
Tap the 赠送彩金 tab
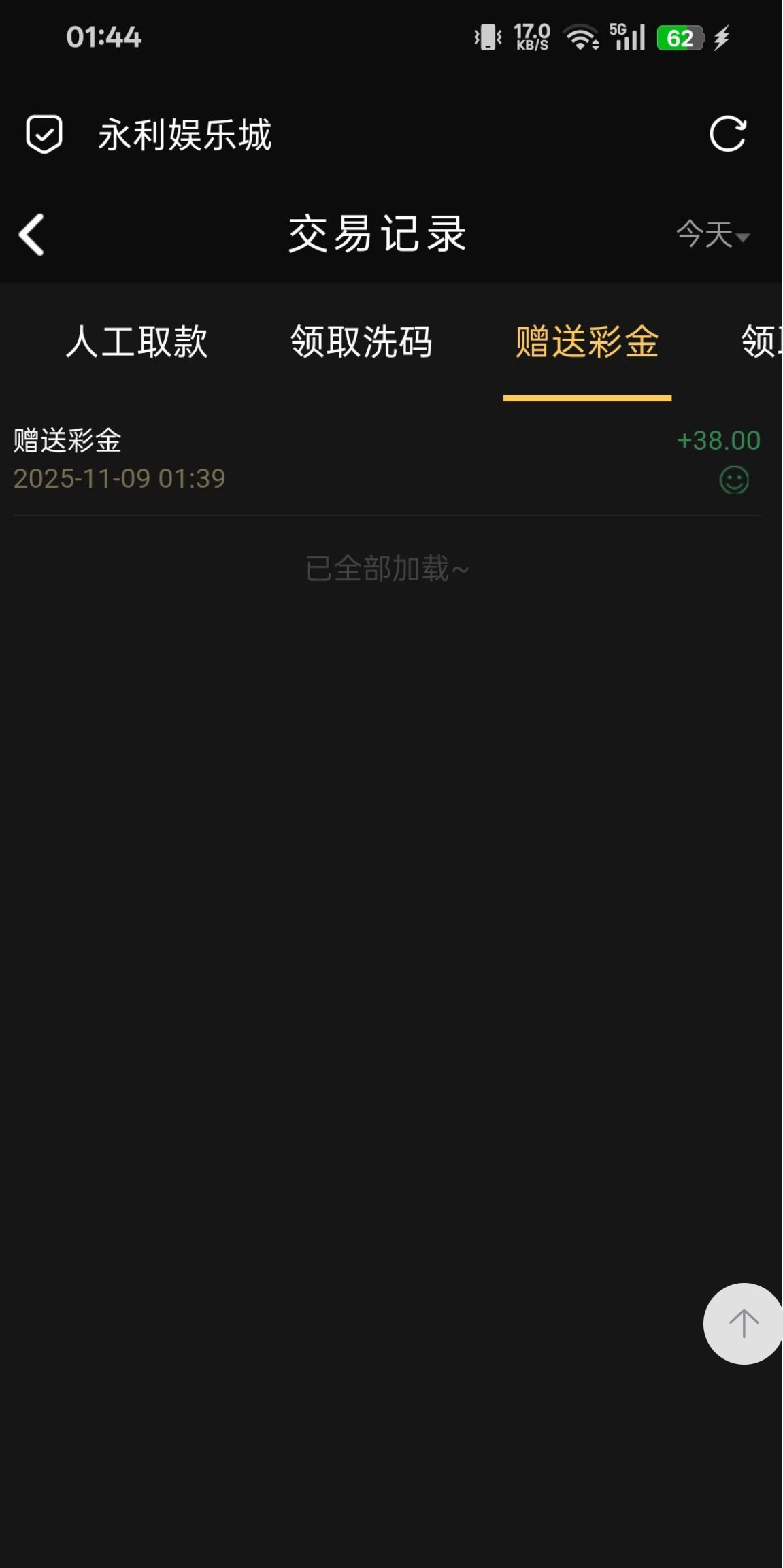point(587,341)
